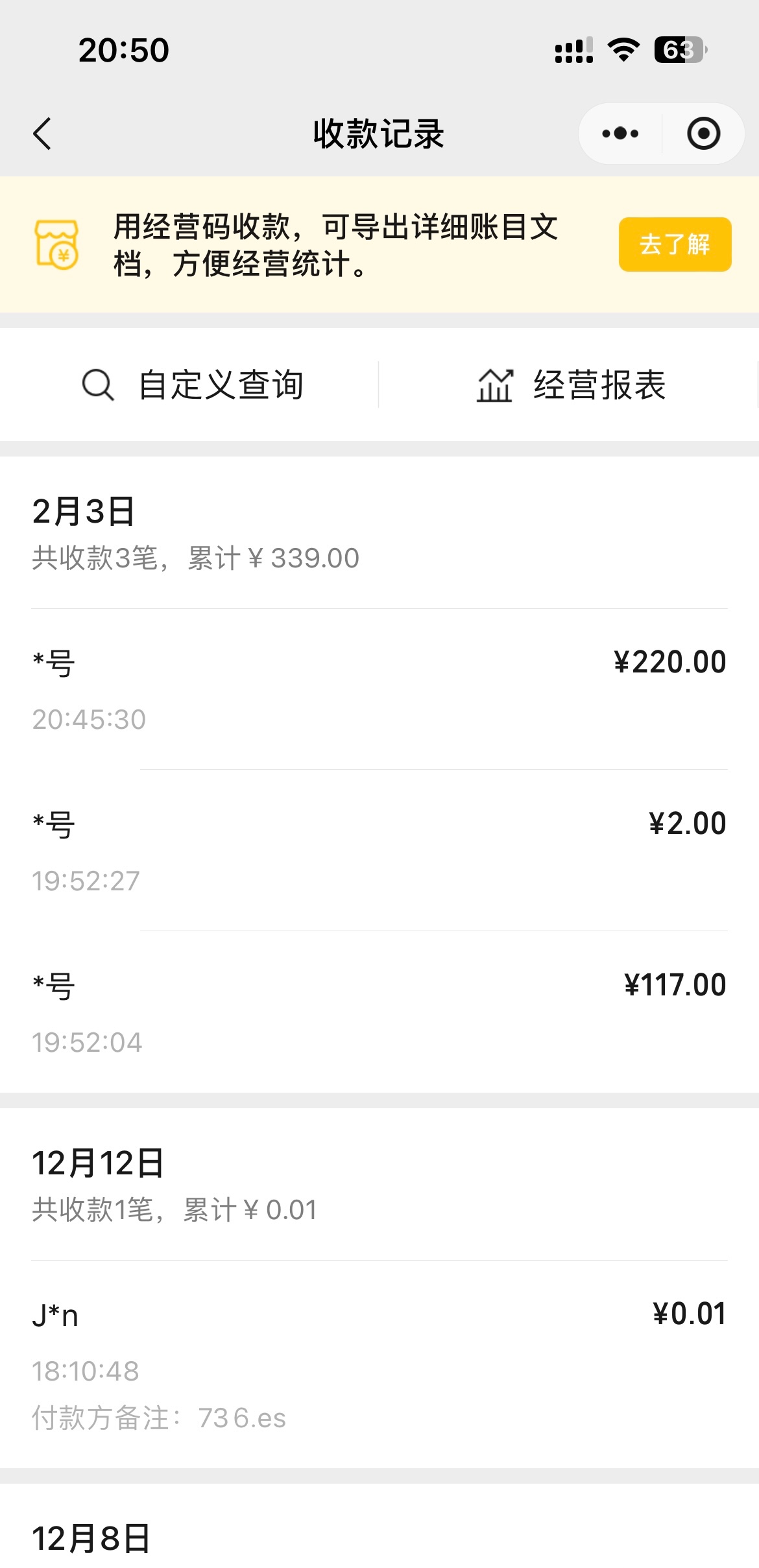Viewport: 759px width, 1568px height.
Task: View 经营报表 business report
Action: pyautogui.click(x=571, y=385)
